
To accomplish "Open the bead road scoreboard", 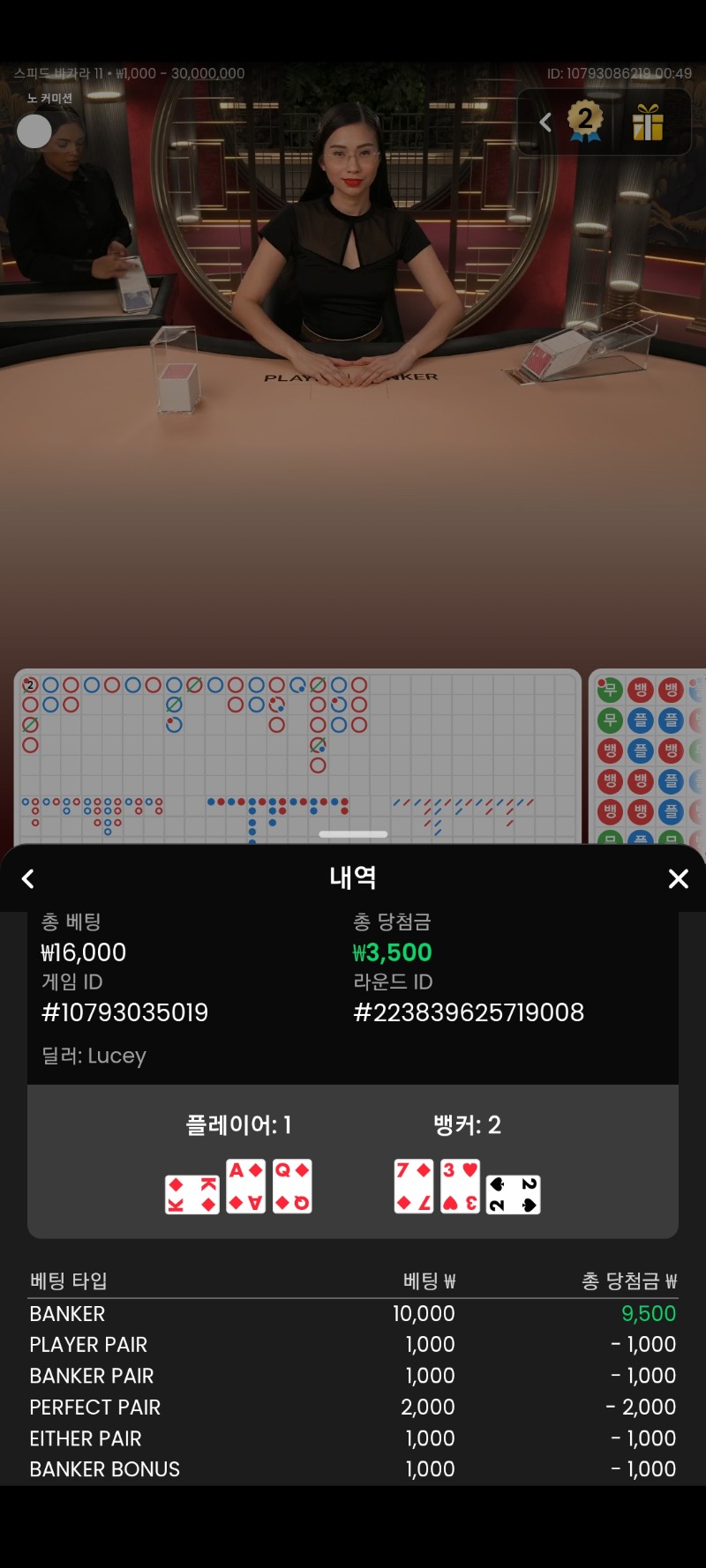I will pyautogui.click(x=648, y=755).
